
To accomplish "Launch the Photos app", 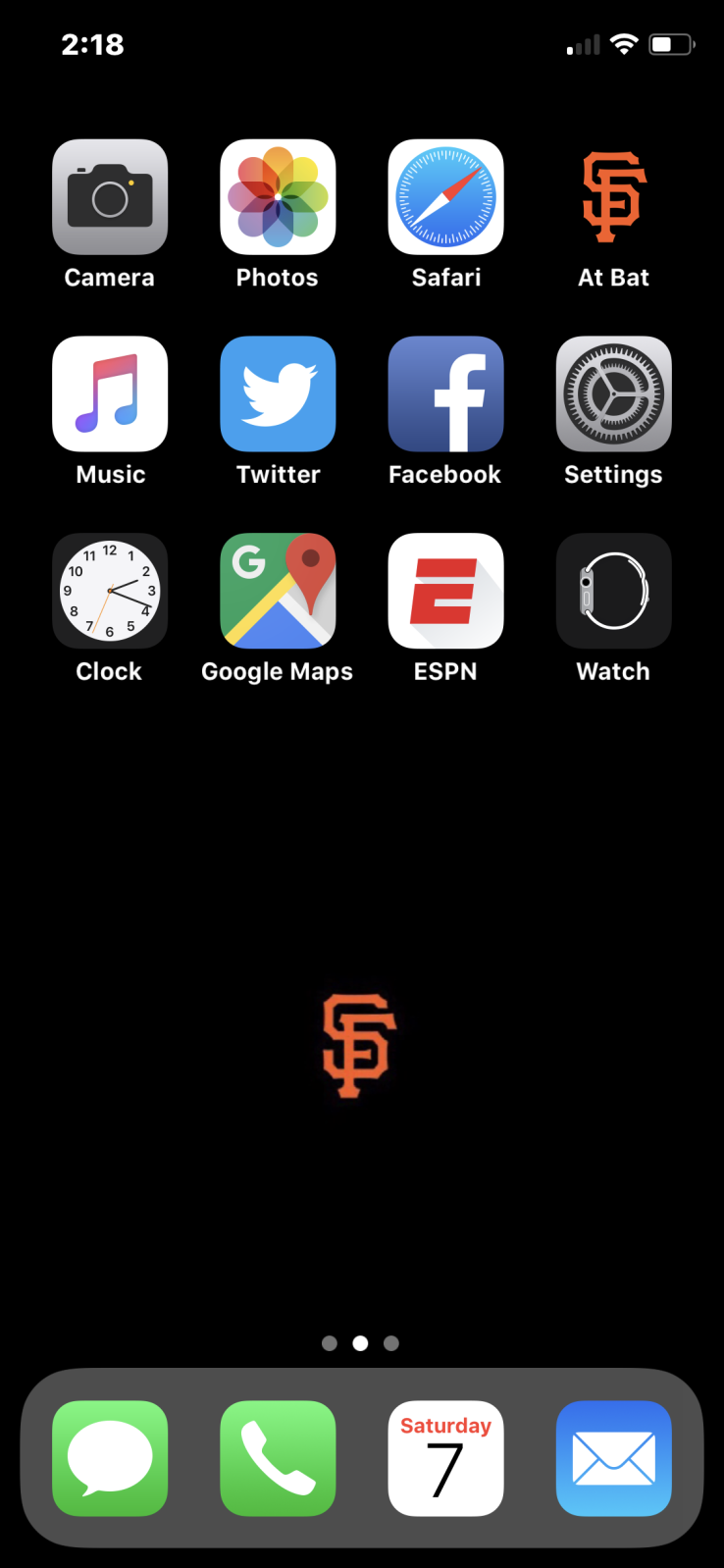I will (x=278, y=197).
